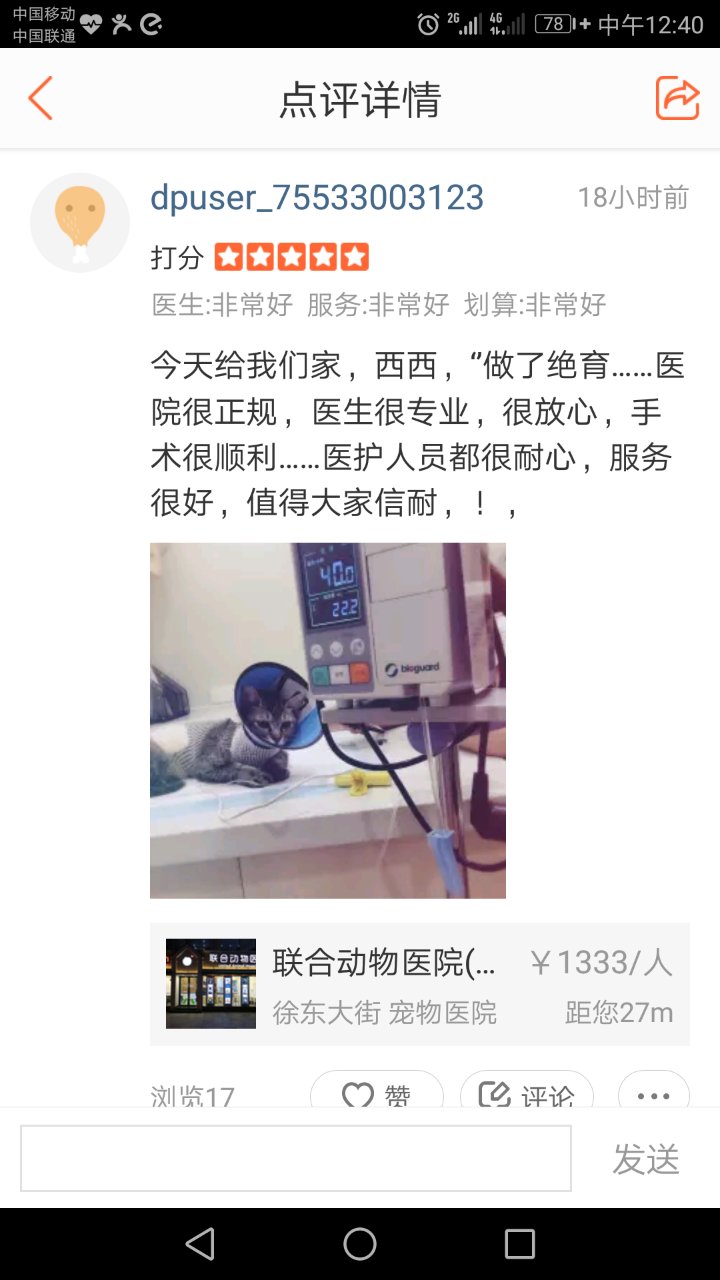Go back from review details

pos(40,99)
